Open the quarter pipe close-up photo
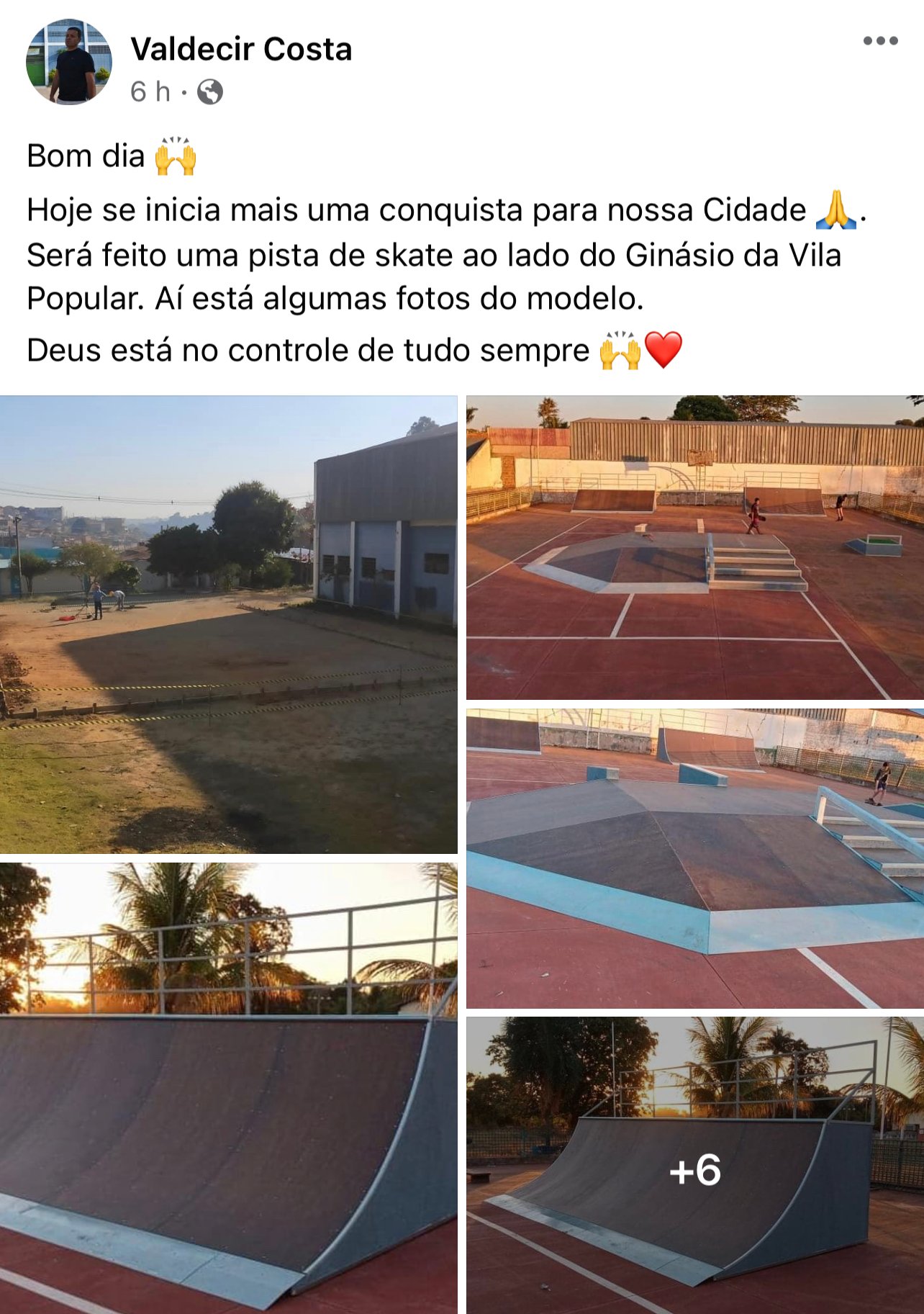 click(228, 1088)
